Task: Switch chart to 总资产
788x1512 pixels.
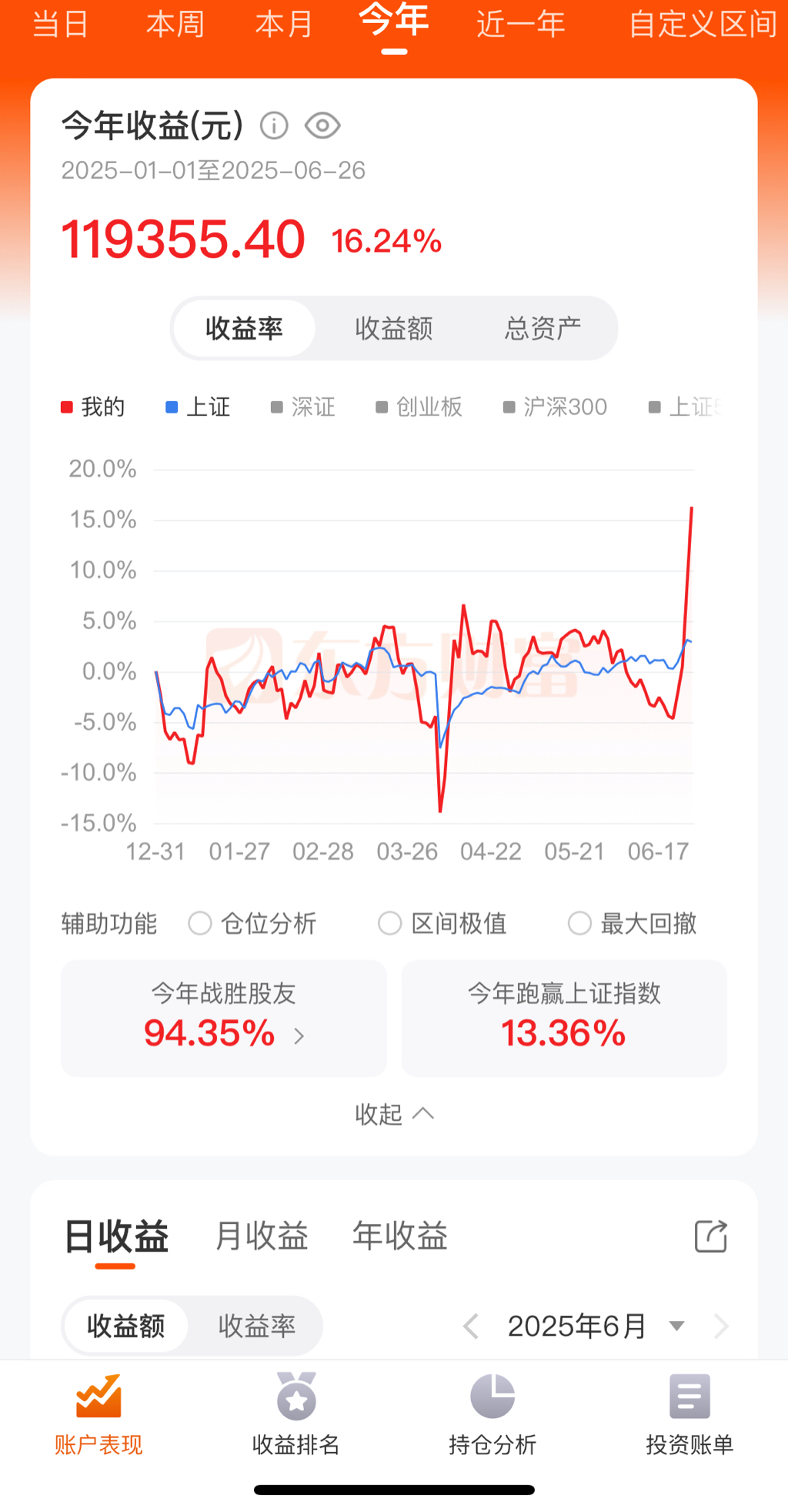Action: 543,329
